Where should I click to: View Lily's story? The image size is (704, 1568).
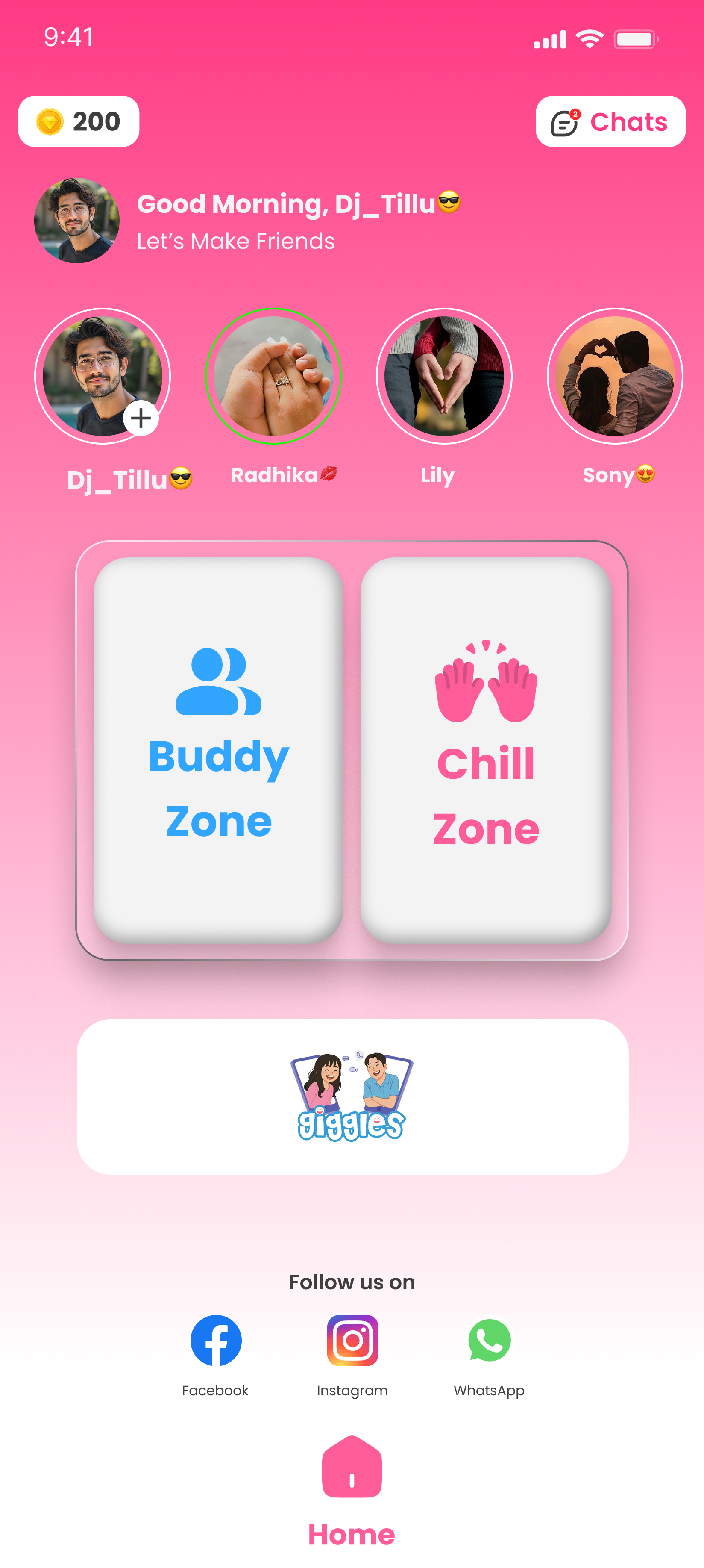[443, 376]
